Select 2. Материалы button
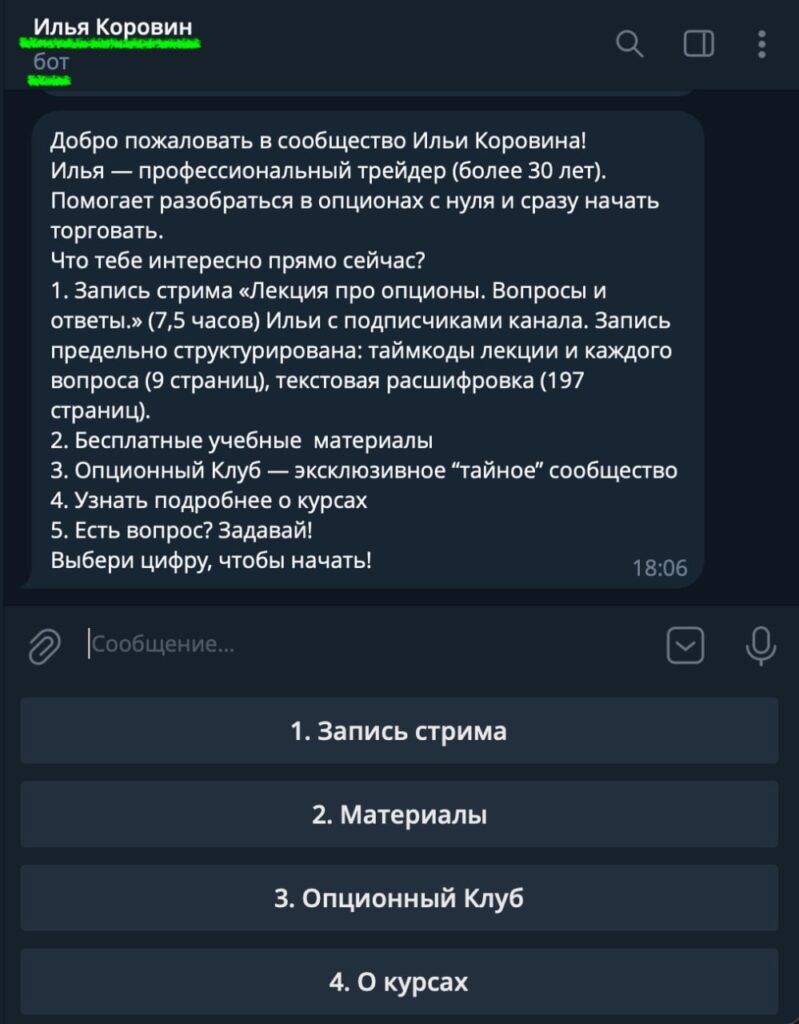This screenshot has width=799, height=1024. pos(399,814)
